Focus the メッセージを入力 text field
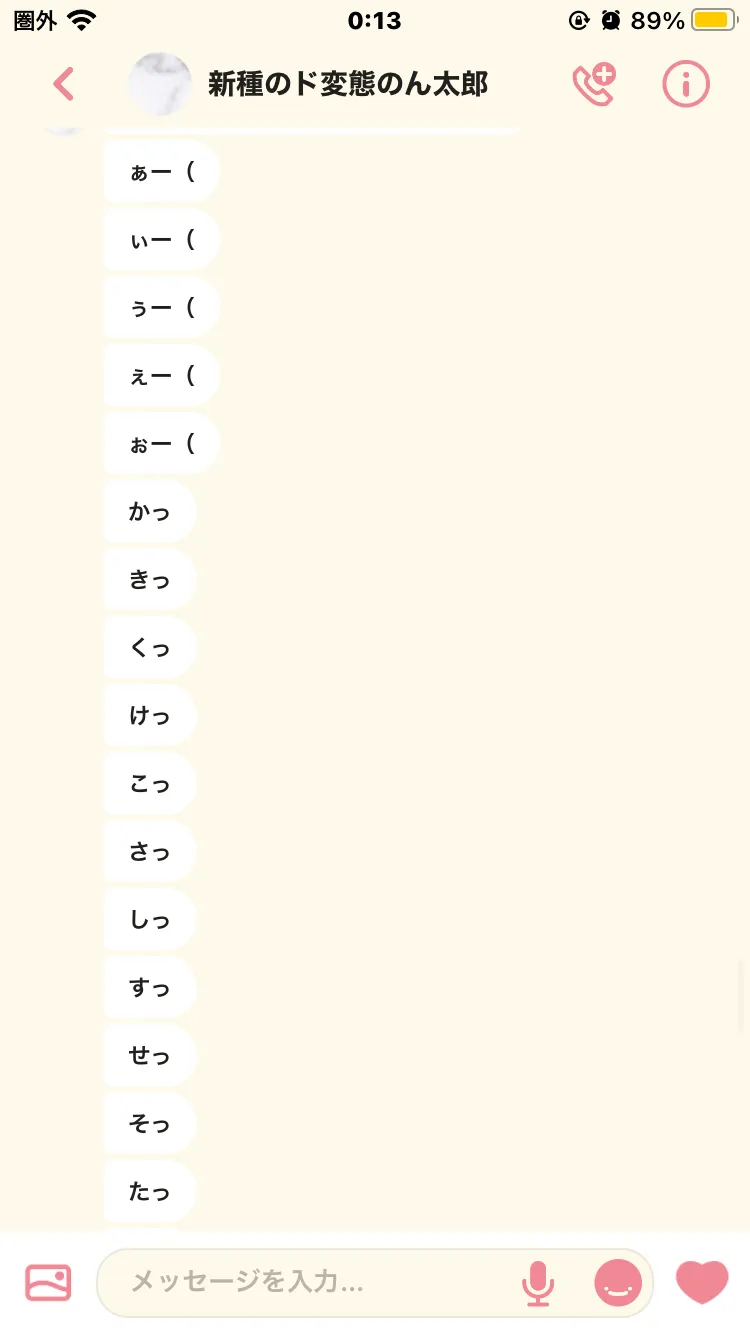The width and height of the screenshot is (750, 1334). [x=310, y=1282]
